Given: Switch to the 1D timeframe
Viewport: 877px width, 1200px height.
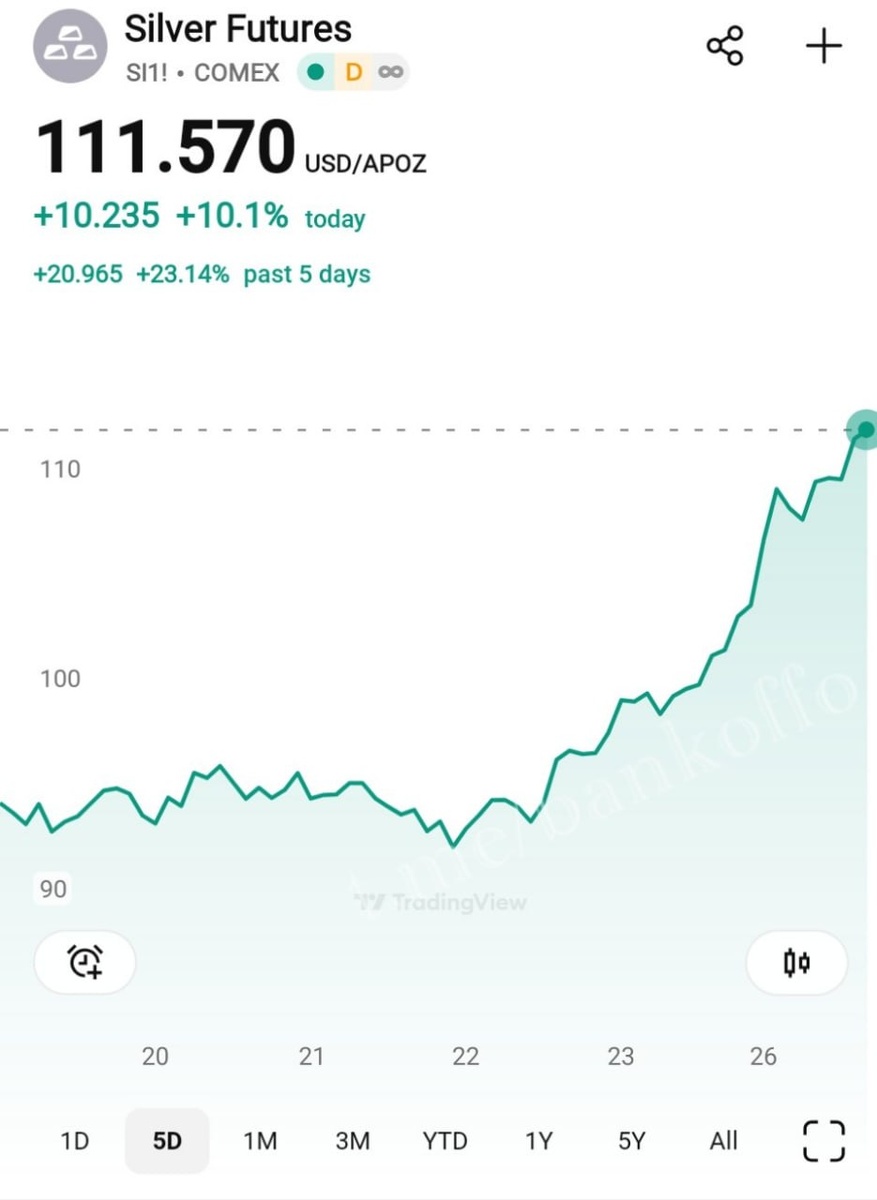Looking at the screenshot, I should [x=75, y=1140].
